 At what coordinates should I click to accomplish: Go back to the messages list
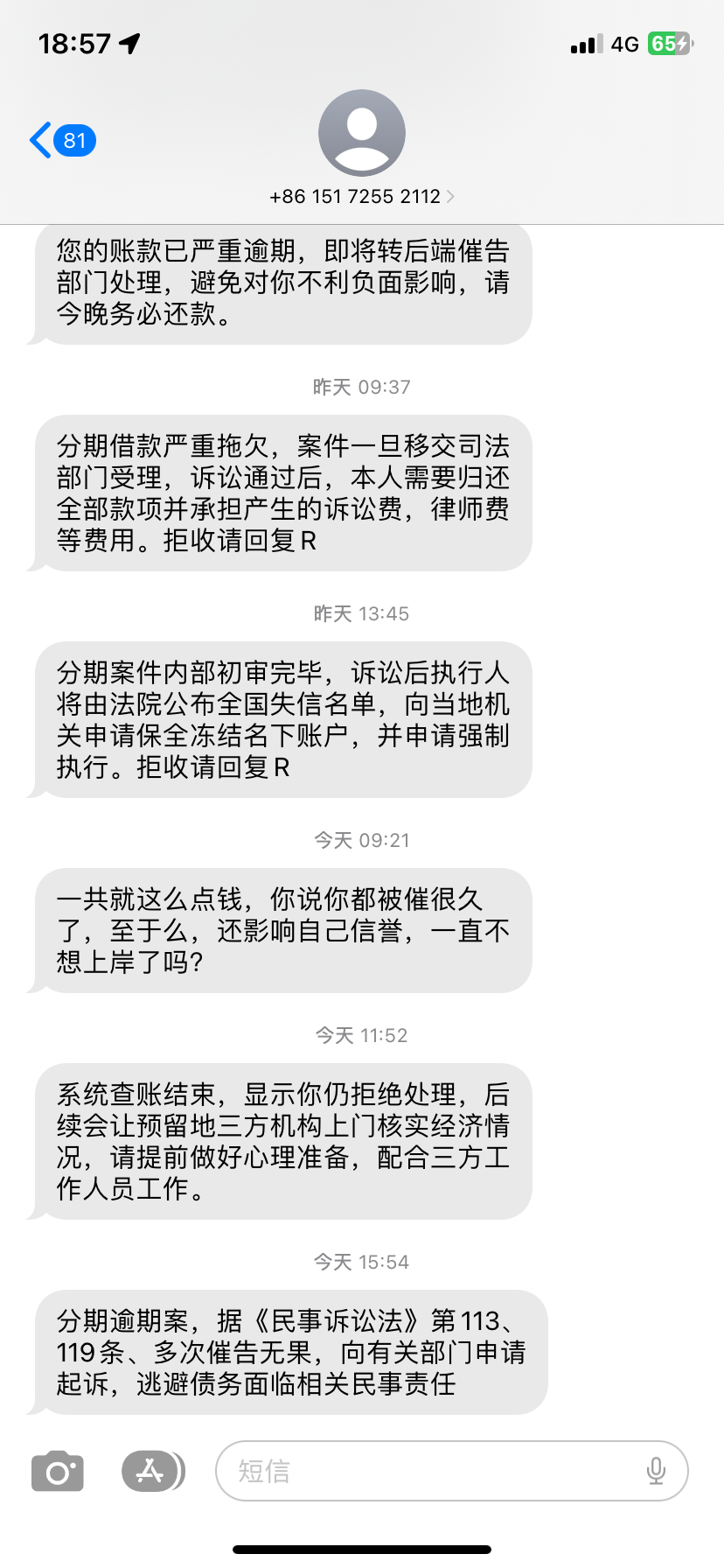pyautogui.click(x=61, y=141)
